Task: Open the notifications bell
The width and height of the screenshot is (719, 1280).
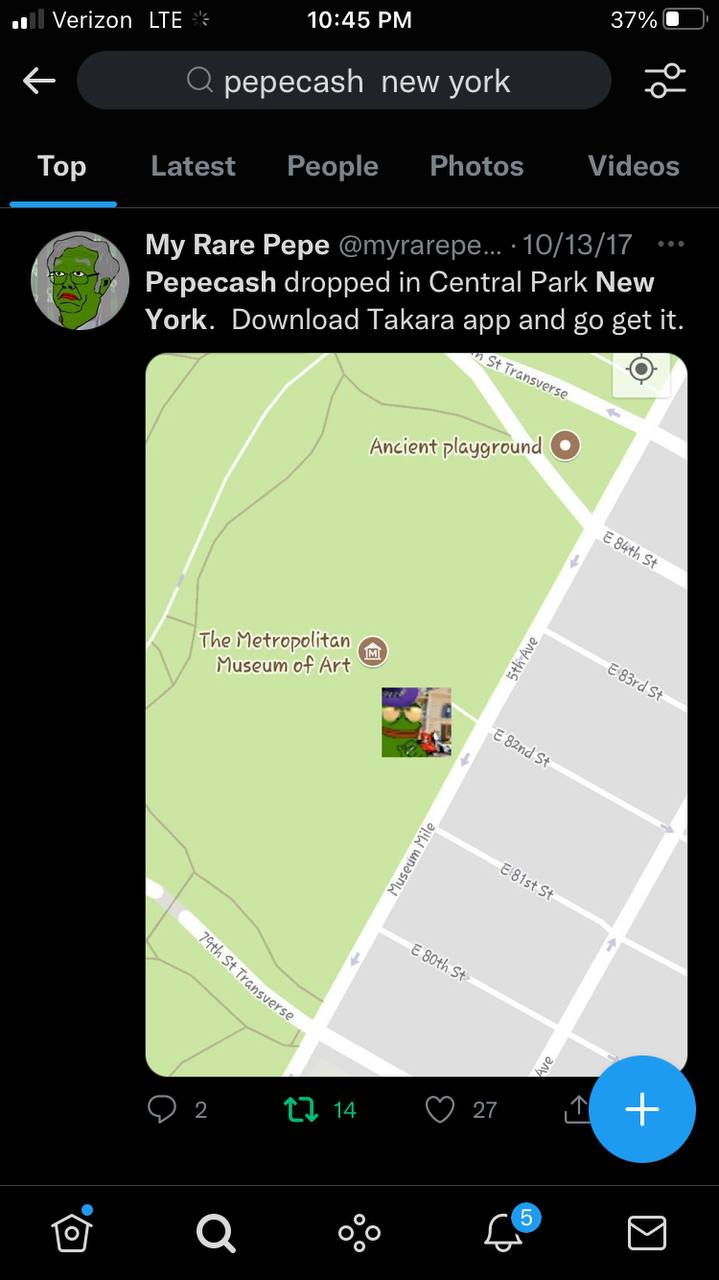Action: (503, 1233)
